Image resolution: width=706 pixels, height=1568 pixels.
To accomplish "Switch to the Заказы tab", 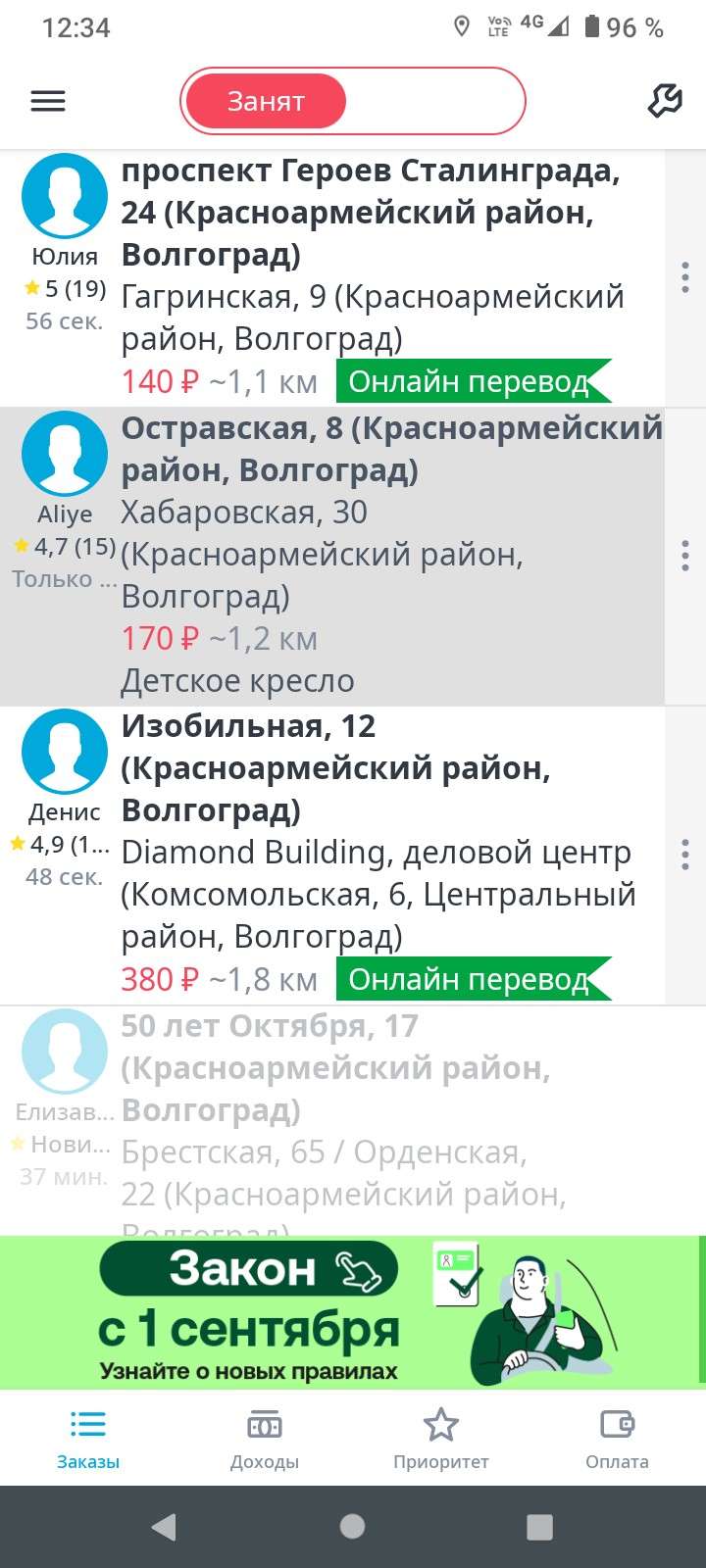I will click(88, 1439).
